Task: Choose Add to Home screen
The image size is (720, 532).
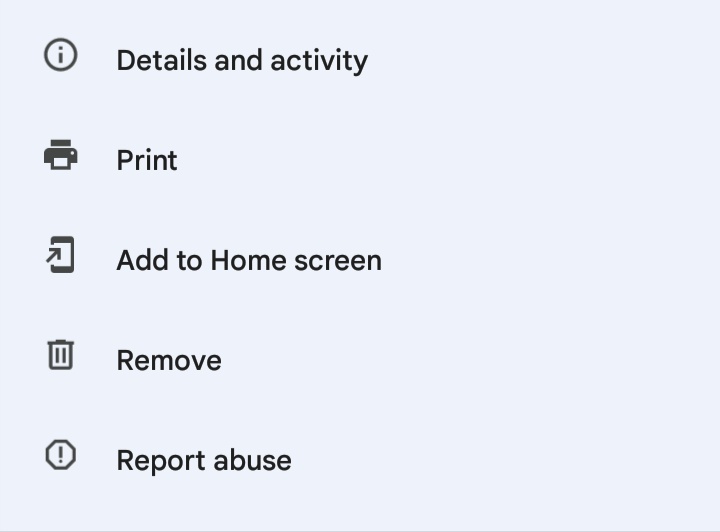Action: coord(248,260)
